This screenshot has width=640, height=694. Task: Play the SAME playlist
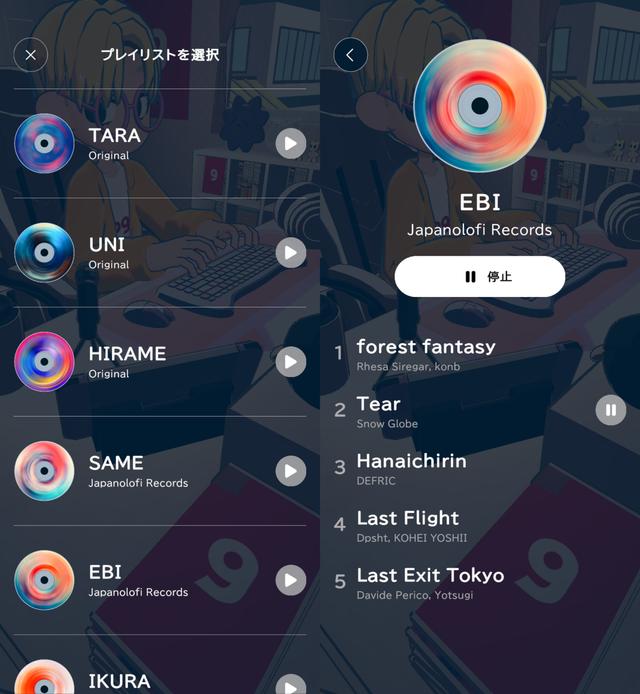(x=290, y=470)
